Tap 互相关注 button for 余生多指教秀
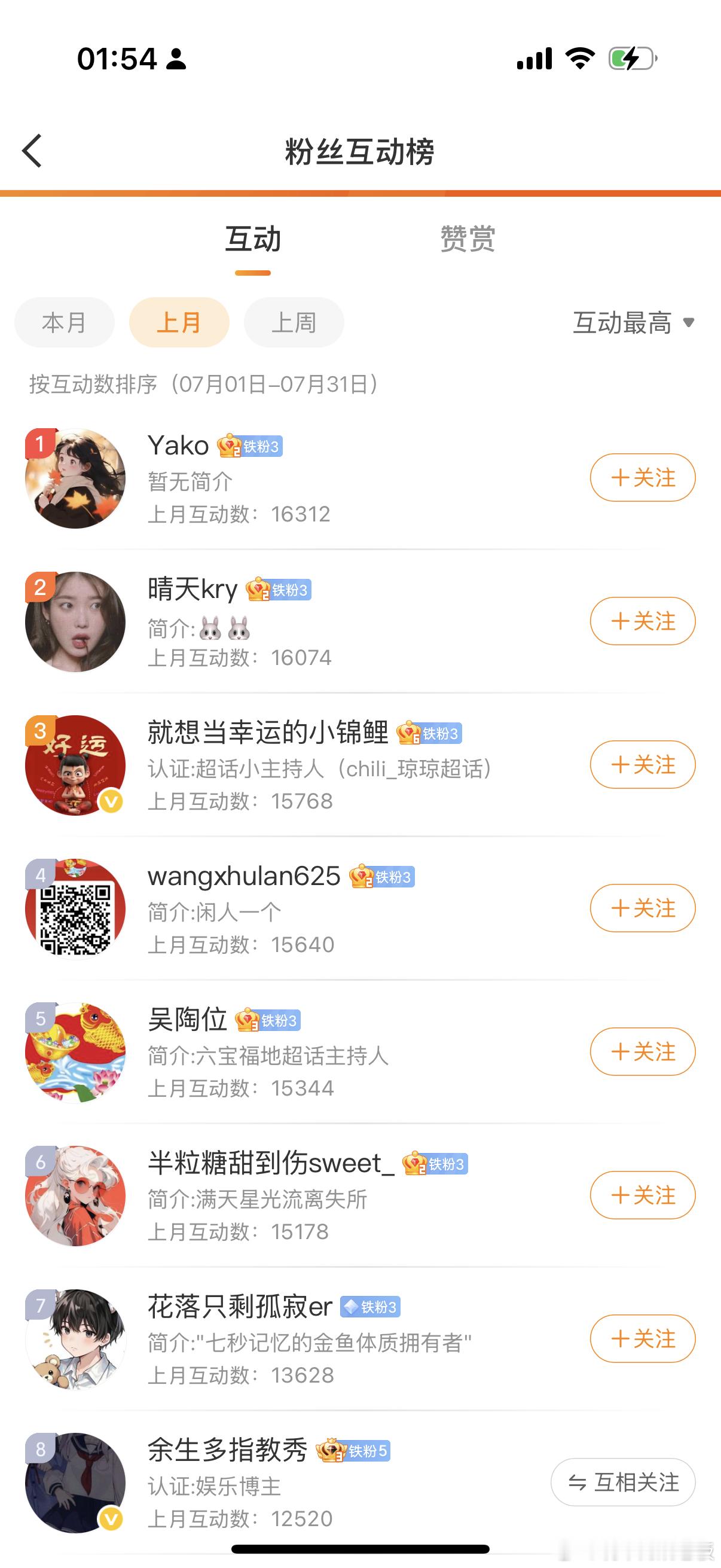The width and height of the screenshot is (721, 1568). [623, 1482]
